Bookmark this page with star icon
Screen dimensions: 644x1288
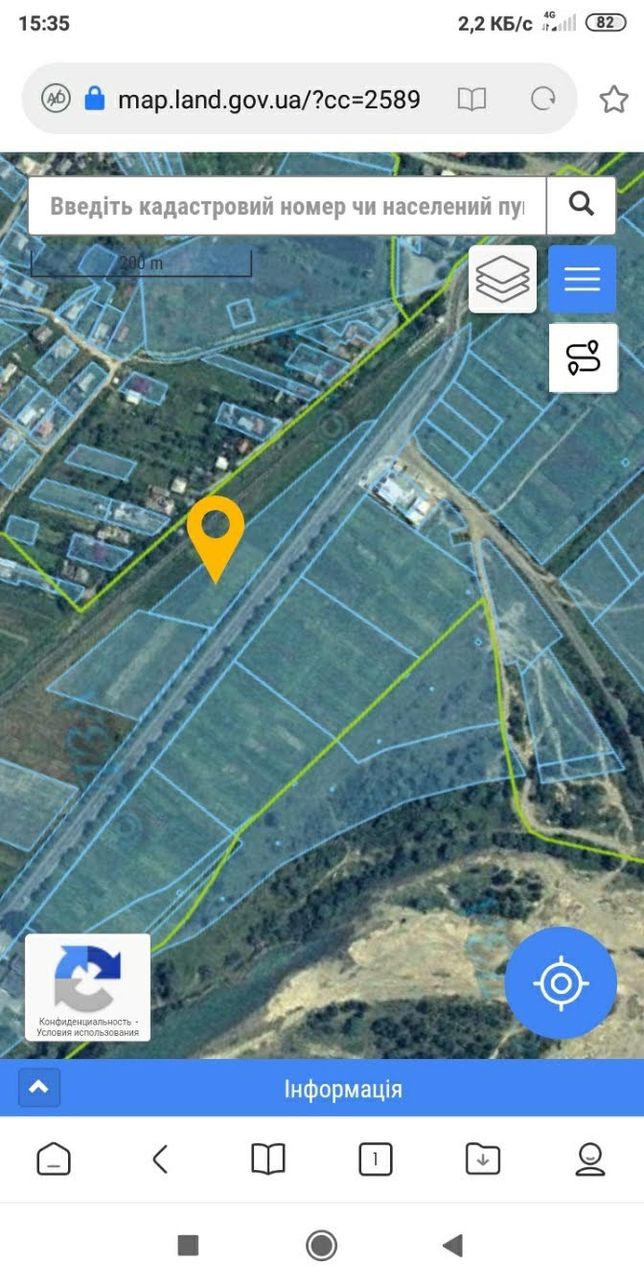pyautogui.click(x=613, y=99)
